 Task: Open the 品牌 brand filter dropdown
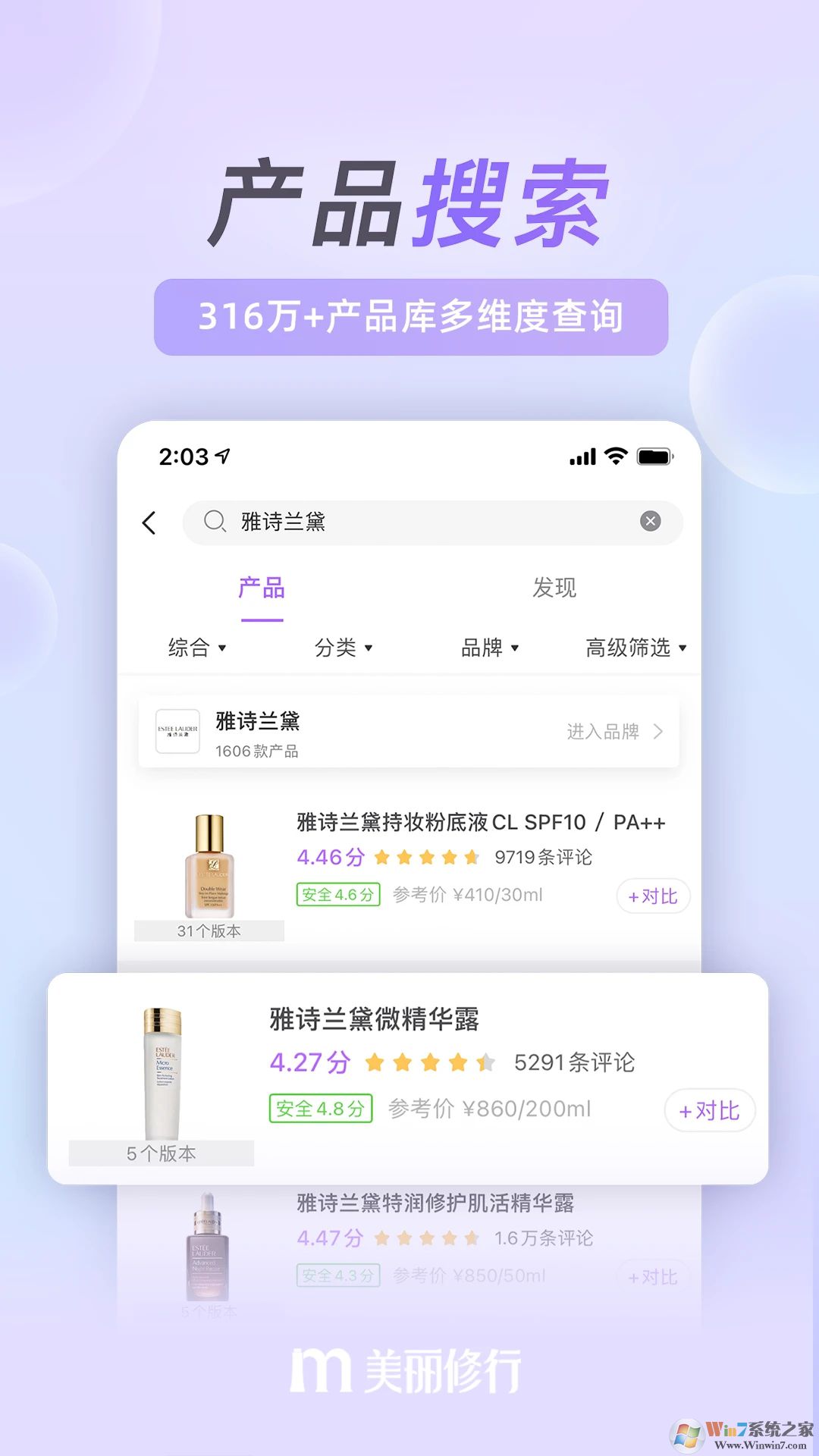click(x=489, y=648)
